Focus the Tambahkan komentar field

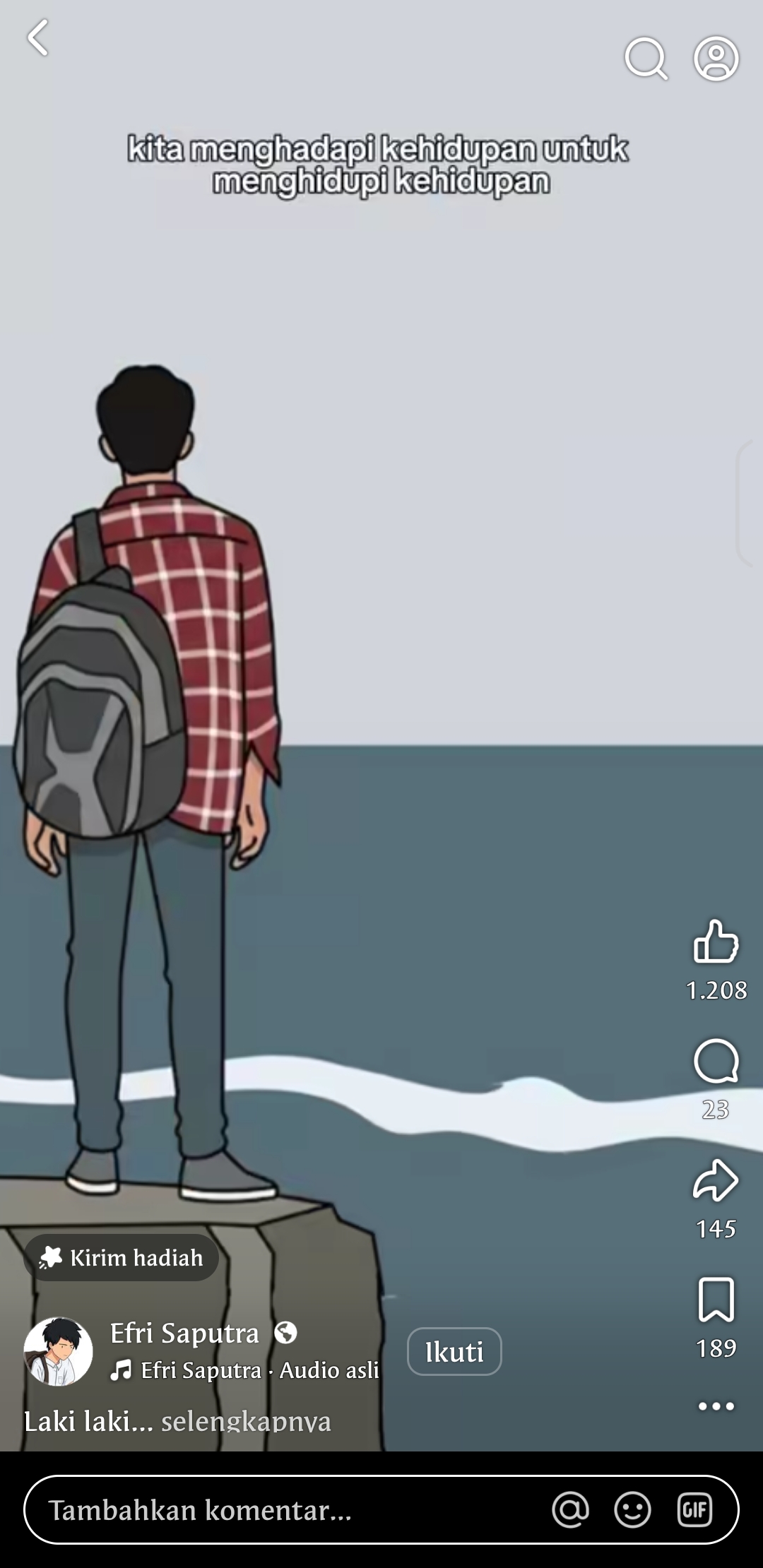[283, 1510]
